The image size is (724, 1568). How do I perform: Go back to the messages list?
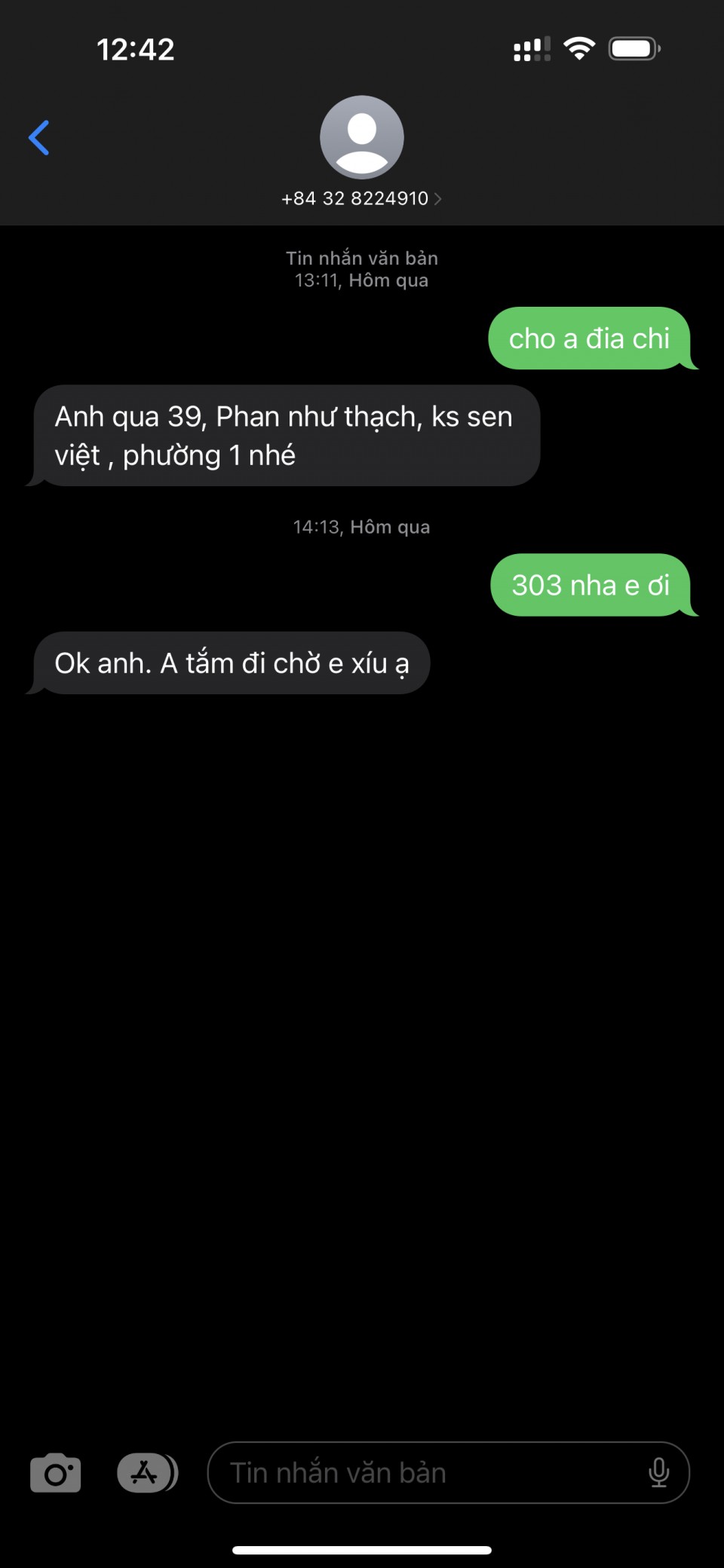click(39, 138)
